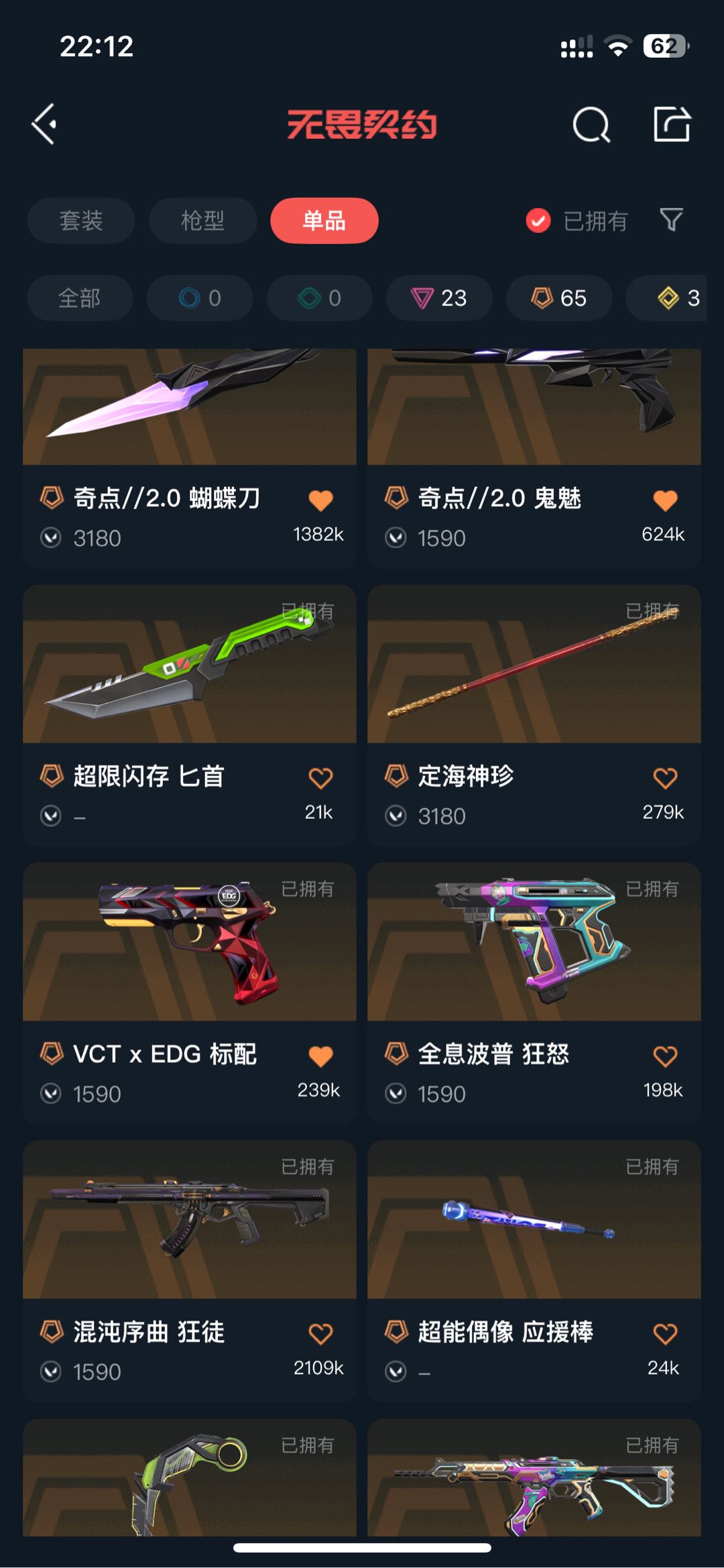724x1568 pixels.
Task: Filter by orange tier showing 65
Action: (559, 298)
